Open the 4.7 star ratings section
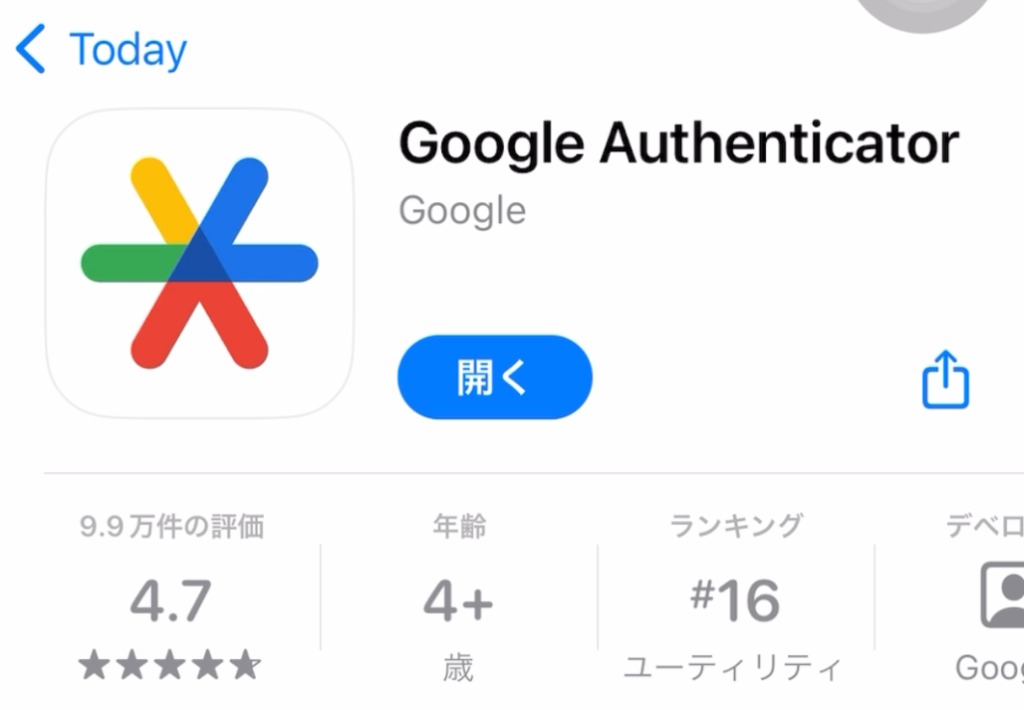 171,600
